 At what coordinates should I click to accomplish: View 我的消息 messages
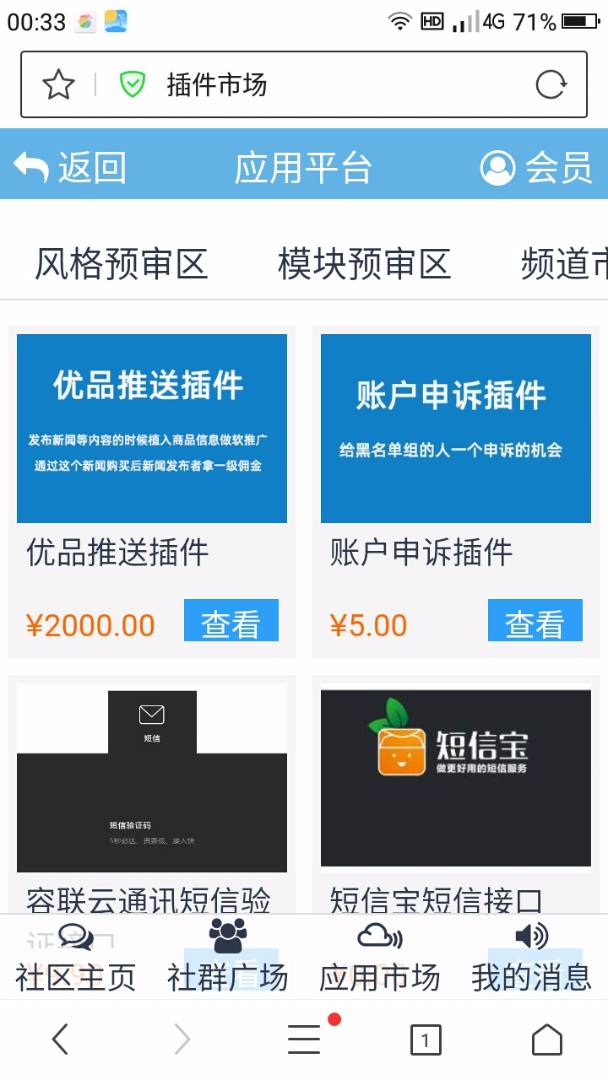pyautogui.click(x=531, y=959)
